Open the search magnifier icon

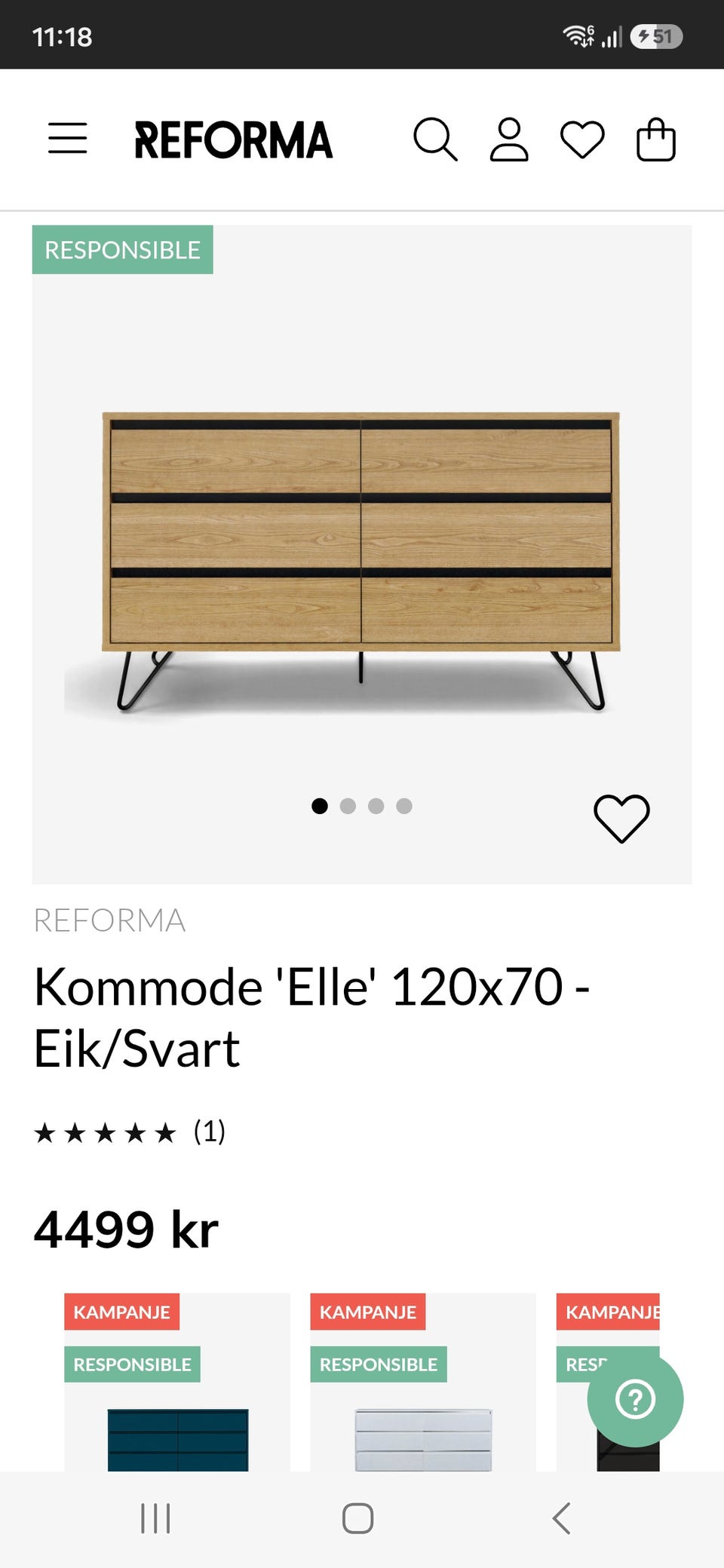[435, 139]
